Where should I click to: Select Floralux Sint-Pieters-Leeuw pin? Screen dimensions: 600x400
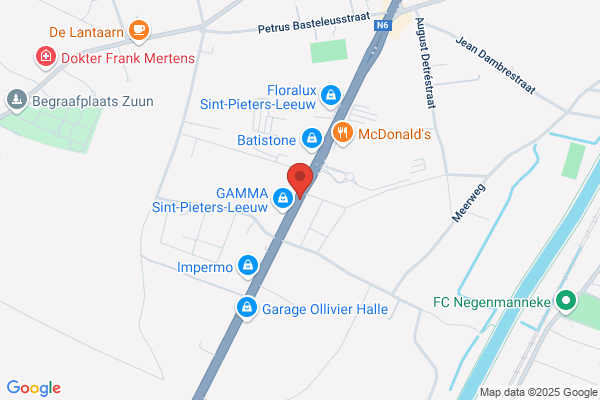coord(331,96)
